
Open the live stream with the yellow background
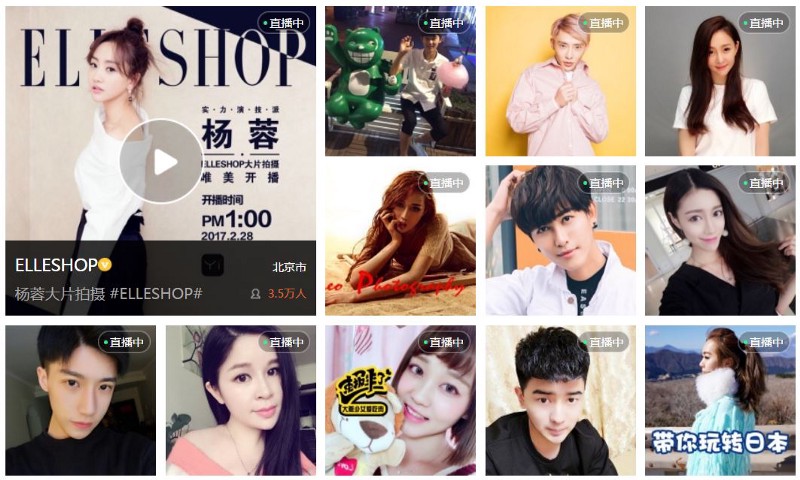pos(560,82)
